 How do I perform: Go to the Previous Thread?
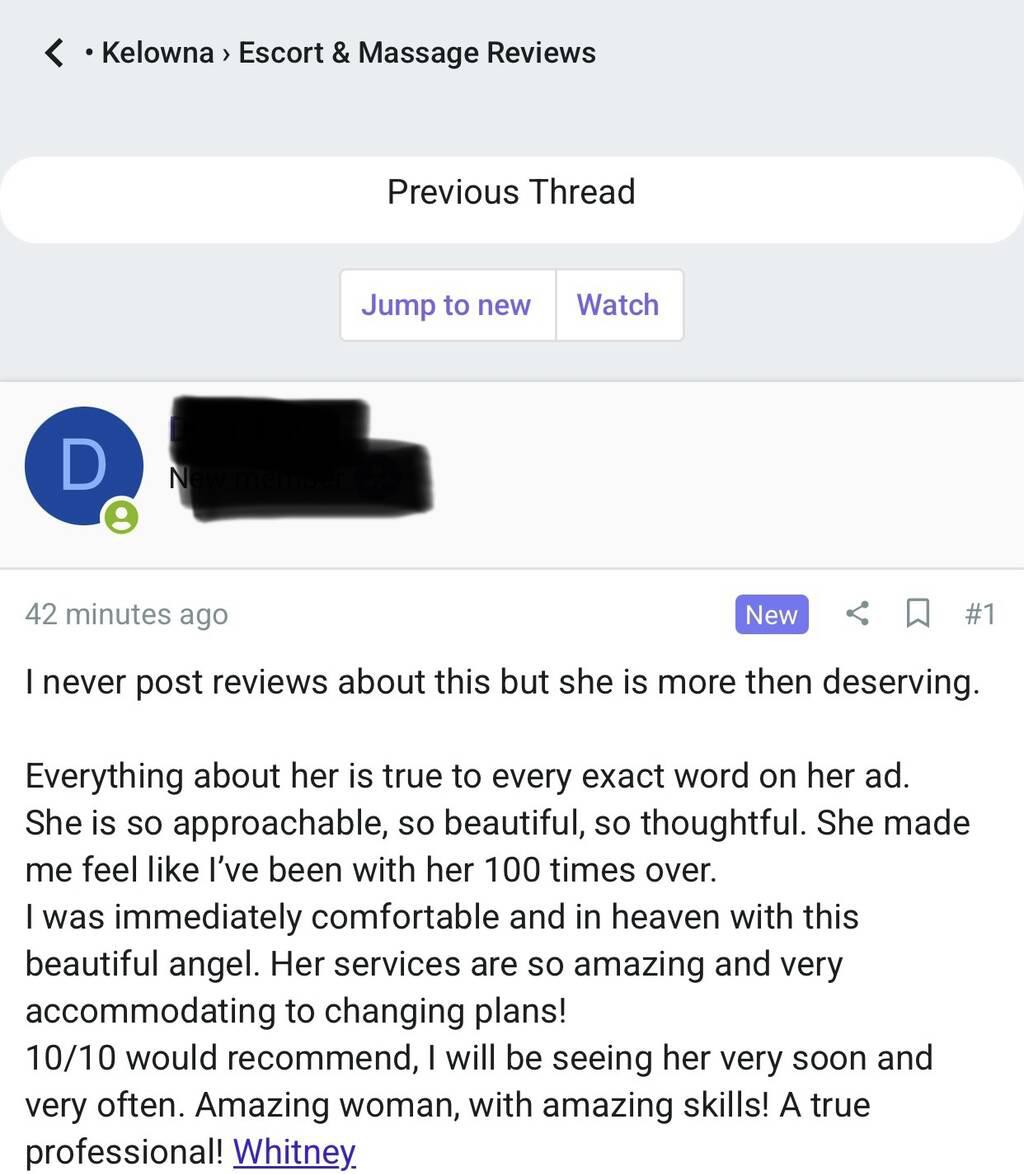click(x=511, y=192)
